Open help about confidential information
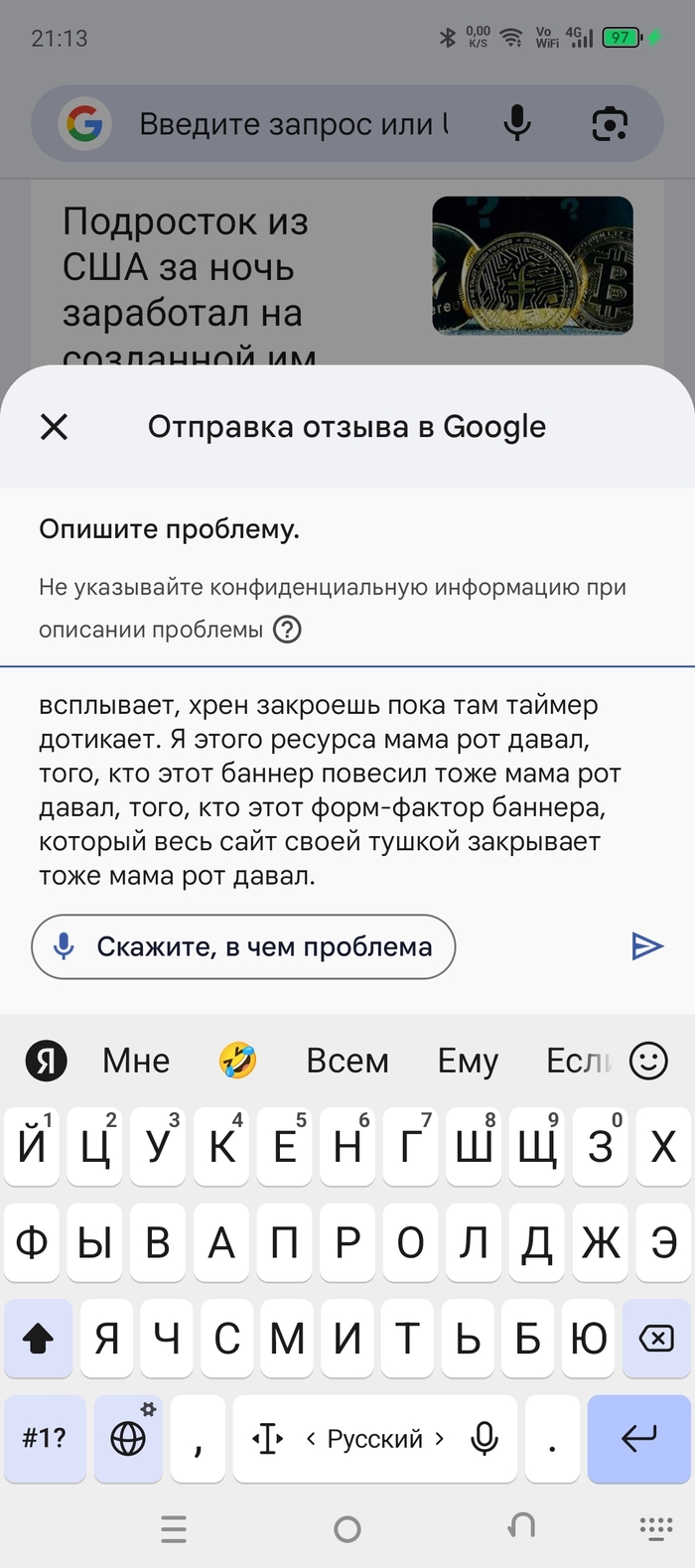 click(287, 630)
